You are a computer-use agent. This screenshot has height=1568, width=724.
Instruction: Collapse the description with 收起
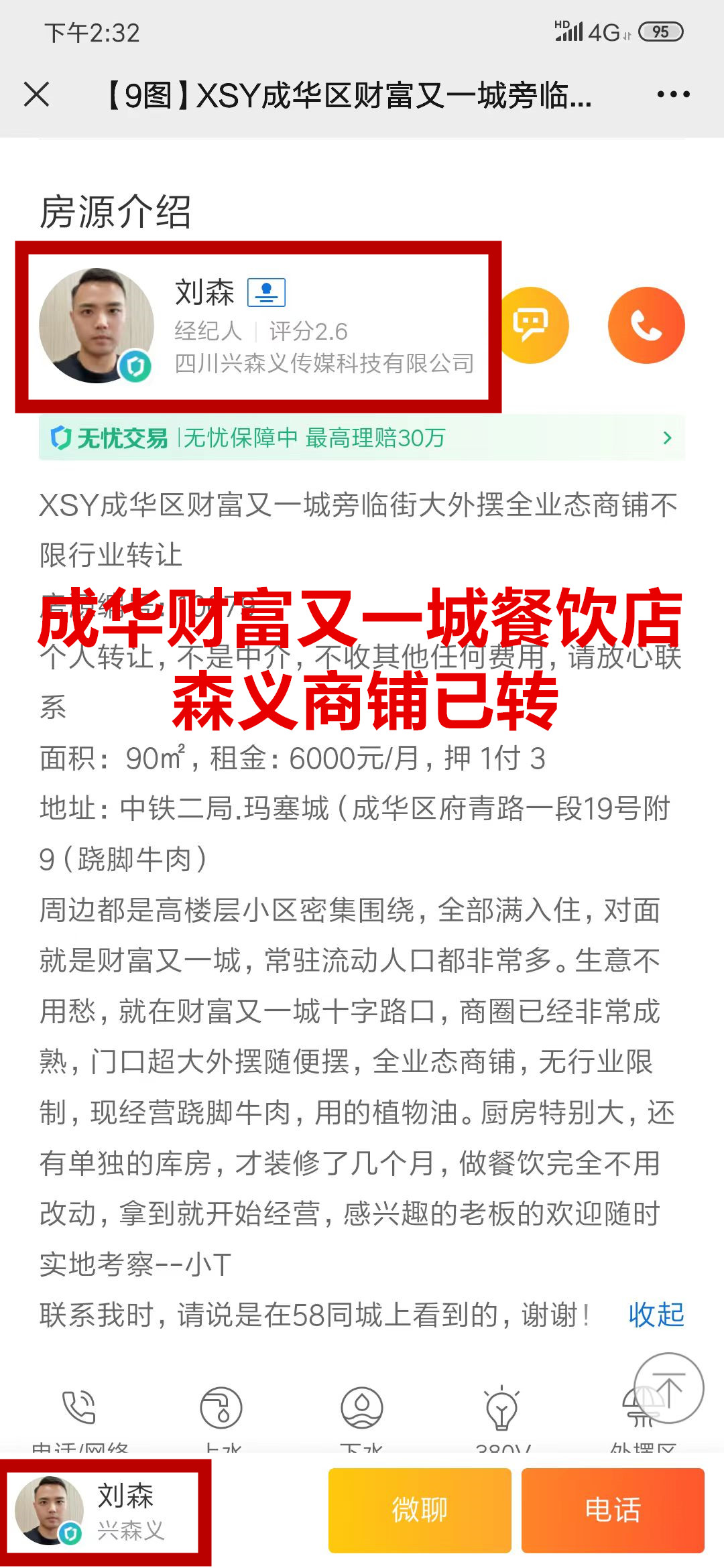point(656,1315)
